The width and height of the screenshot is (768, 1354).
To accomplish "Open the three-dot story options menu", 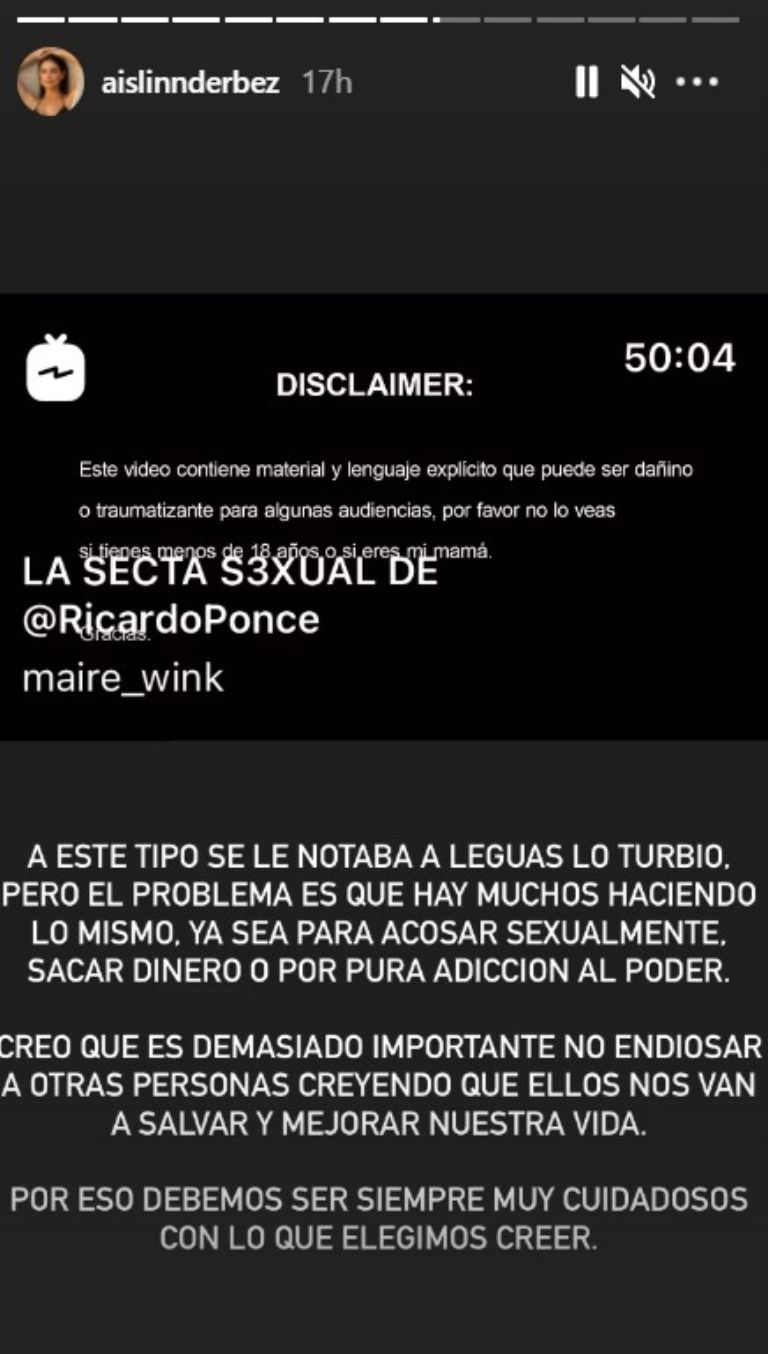I will coord(697,82).
